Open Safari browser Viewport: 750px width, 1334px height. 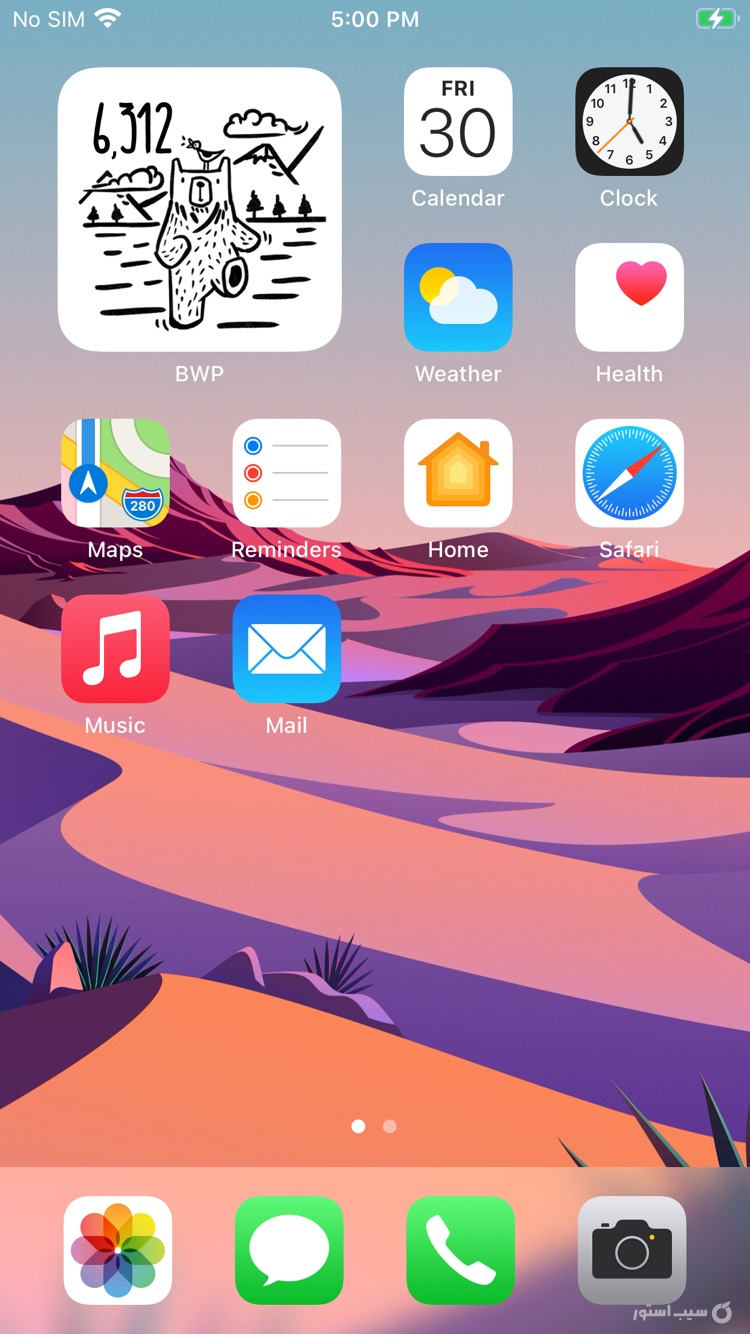(x=629, y=473)
